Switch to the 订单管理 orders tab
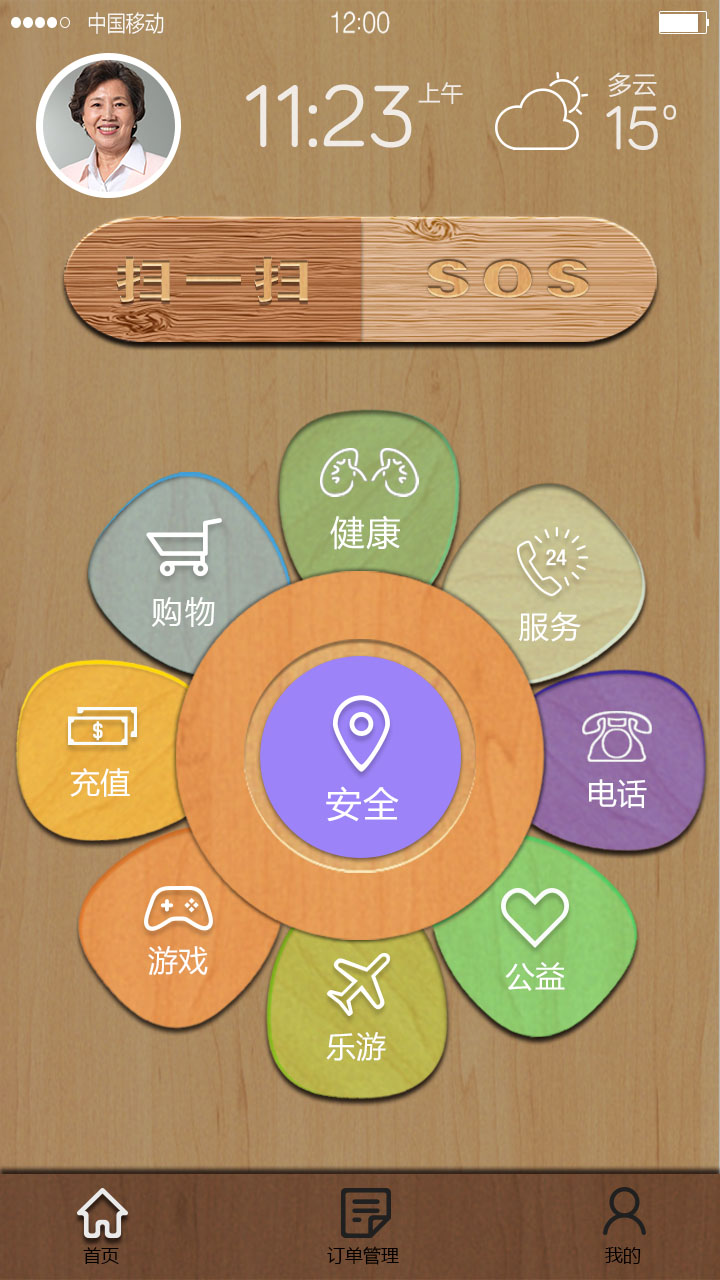The height and width of the screenshot is (1280, 720). tap(364, 1226)
